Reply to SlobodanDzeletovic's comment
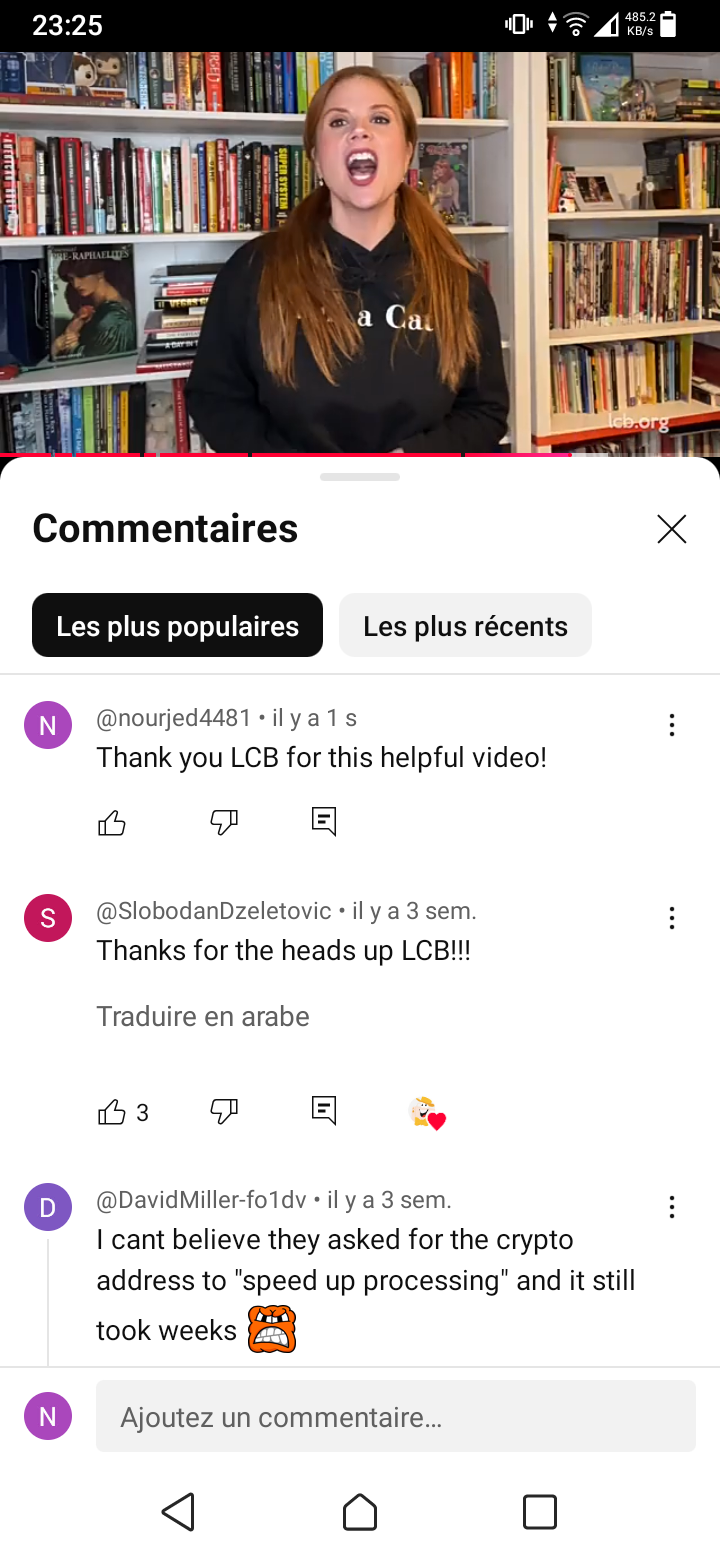Image resolution: width=720 pixels, height=1560 pixels. 324,1111
